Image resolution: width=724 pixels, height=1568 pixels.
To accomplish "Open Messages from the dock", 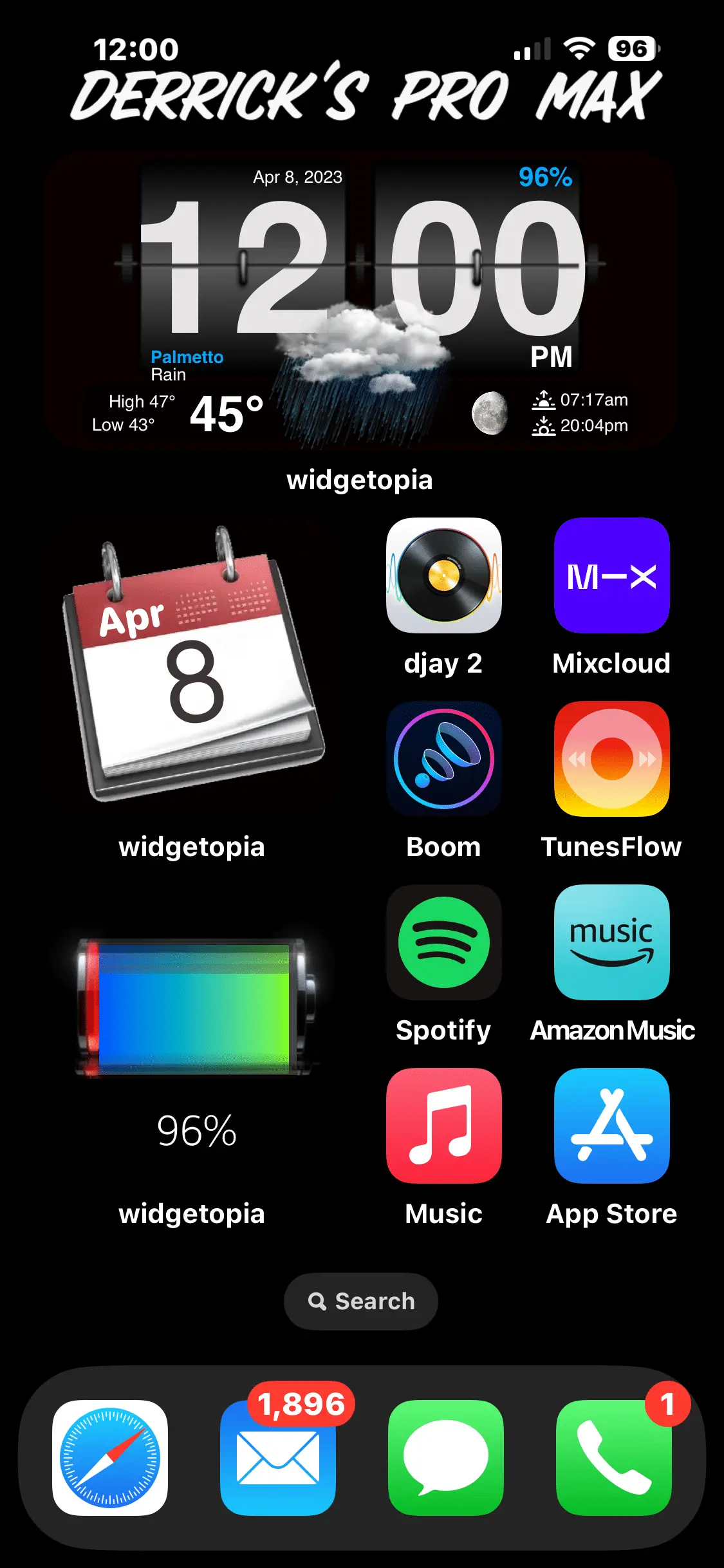I will point(445,1457).
